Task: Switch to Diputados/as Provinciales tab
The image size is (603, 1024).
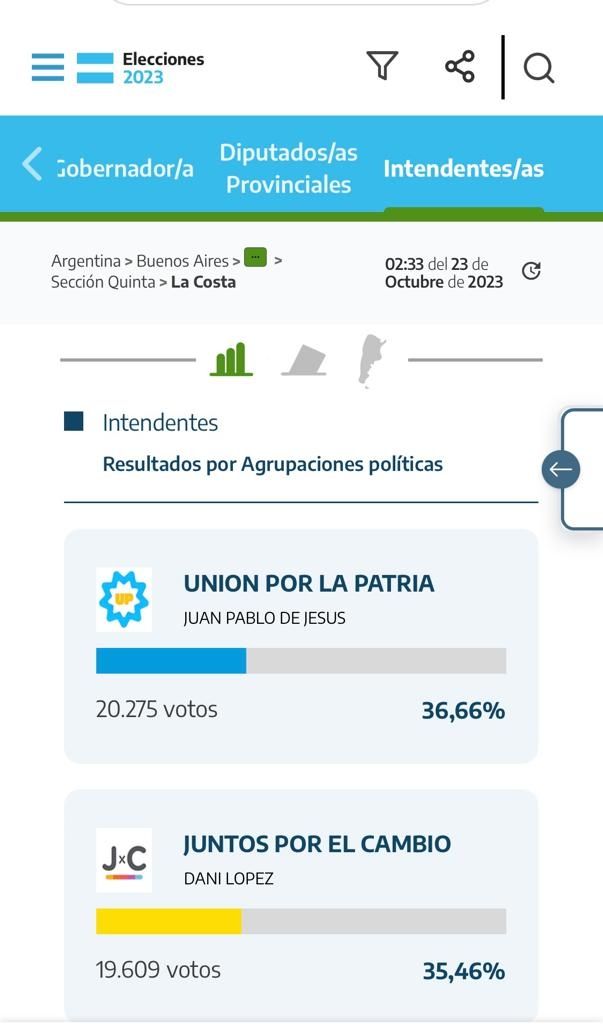Action: pos(288,168)
